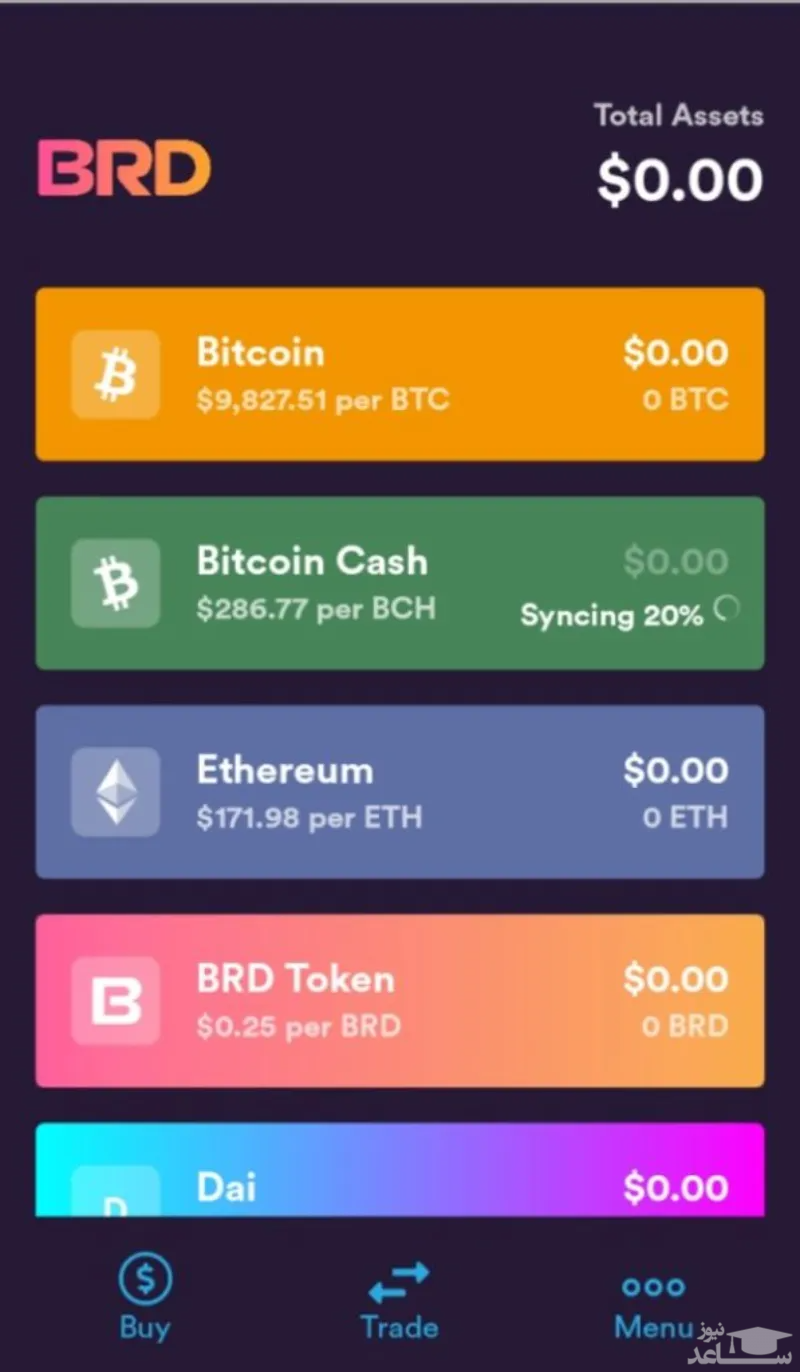Click the Total Assets balance
This screenshot has height=1372, width=800.
[x=679, y=178]
